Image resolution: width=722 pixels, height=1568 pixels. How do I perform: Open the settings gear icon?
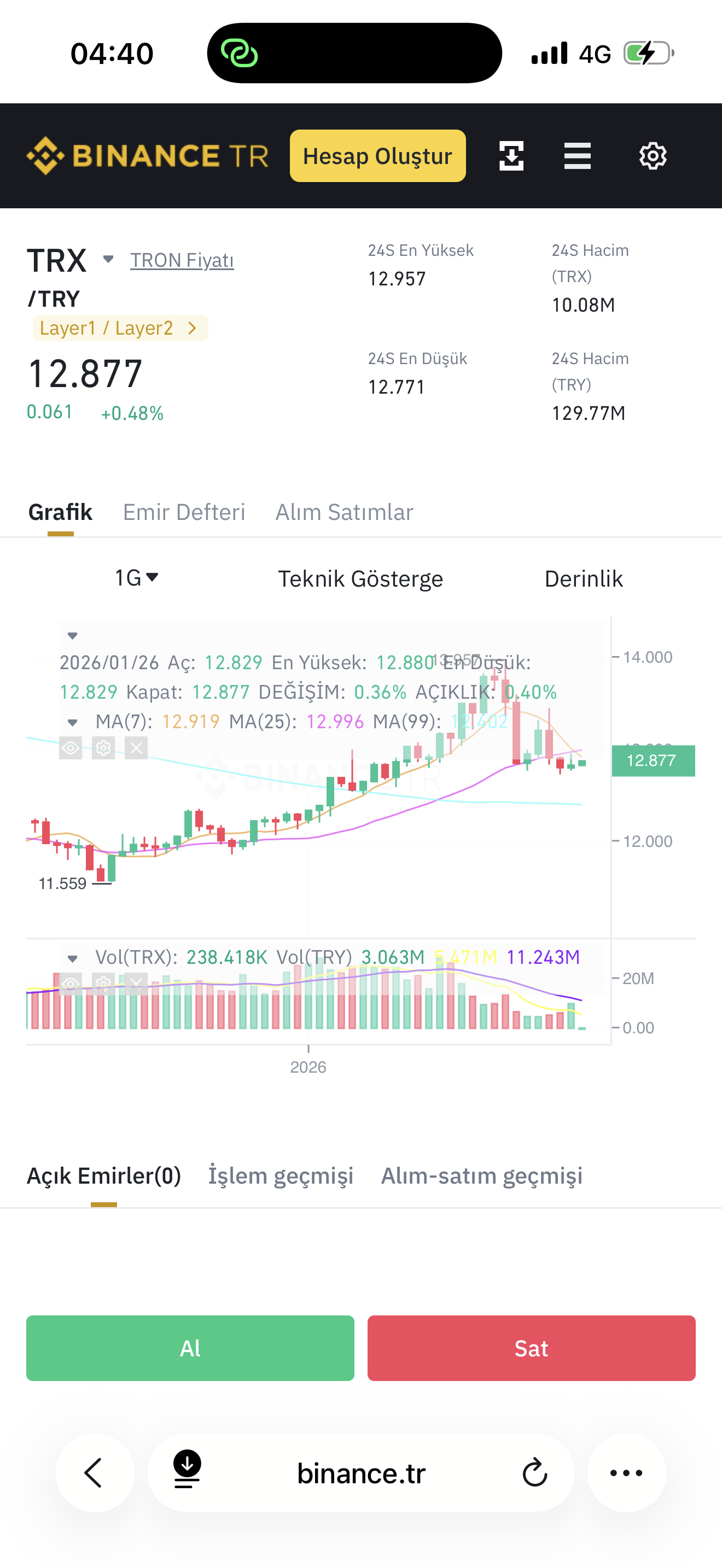tap(653, 156)
